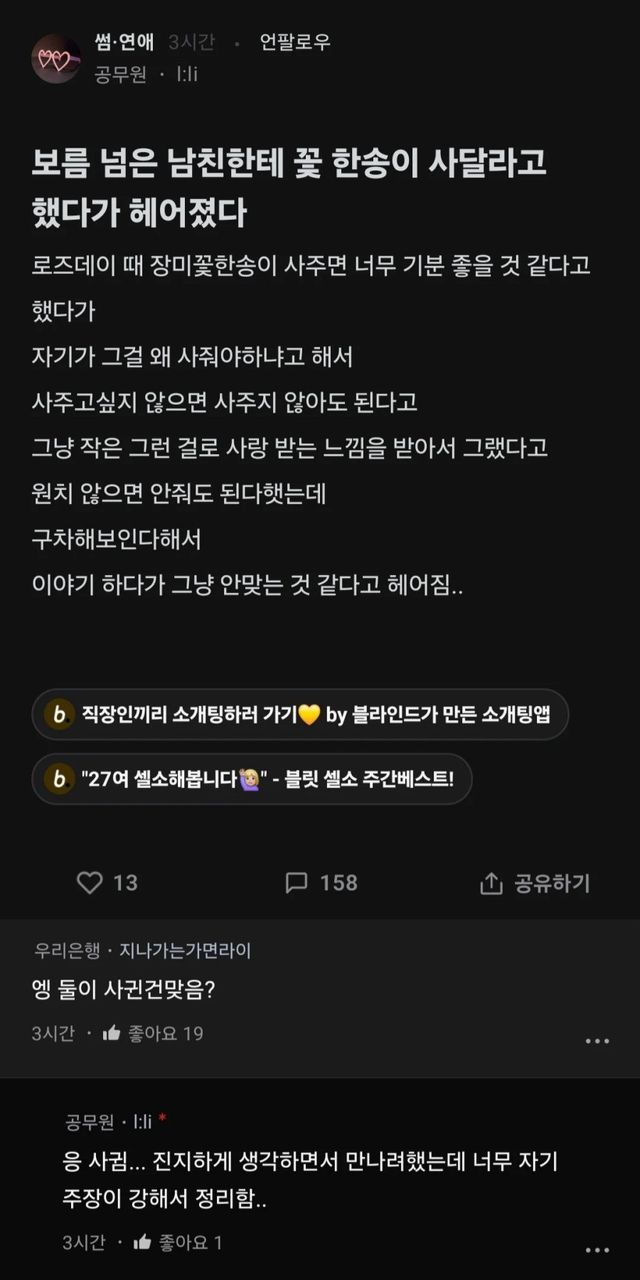Like the 우리은행 comment with 좋아요 19
This screenshot has width=640, height=1280.
tap(153, 1033)
